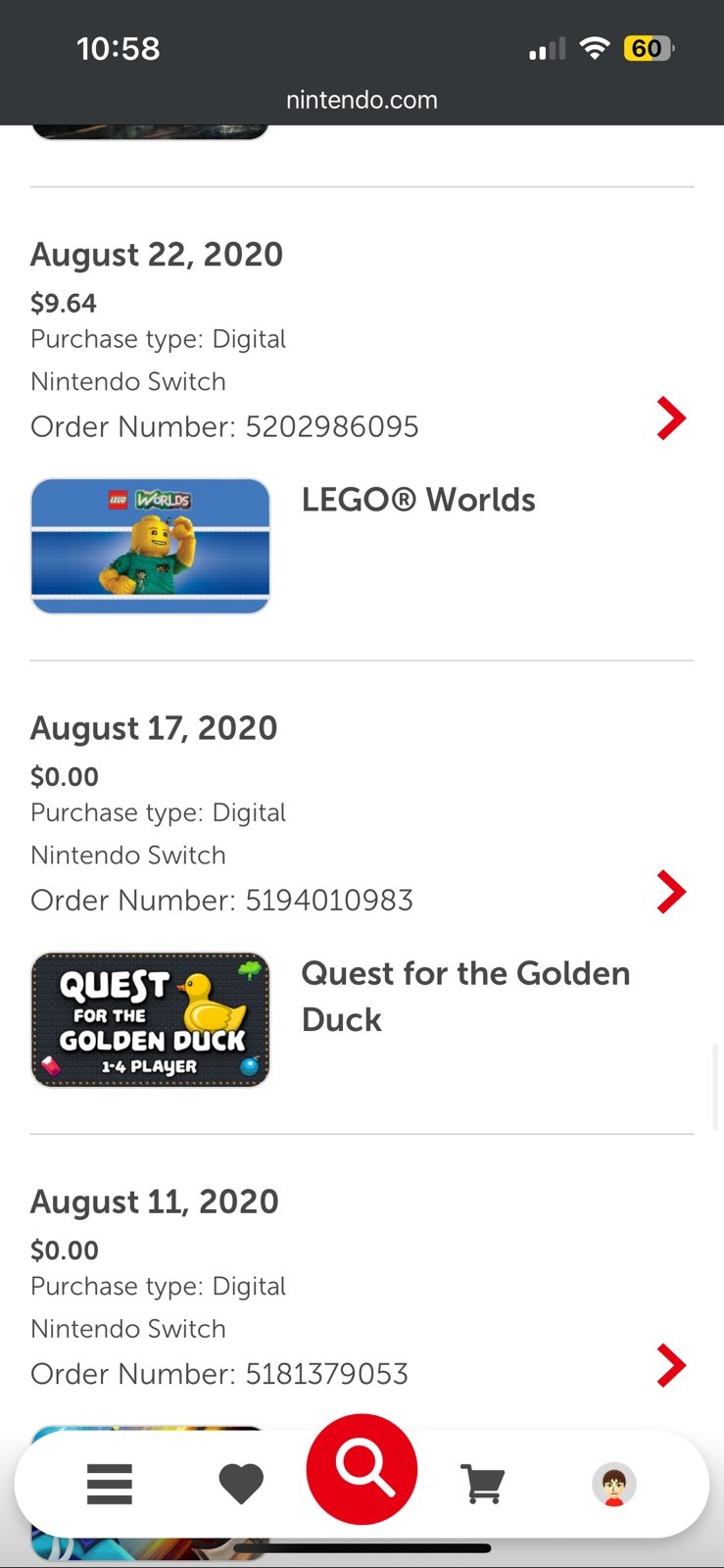Tap the Quest for the Golden Duck thumbnail
Viewport: 724px width, 1568px height.
coord(150,1019)
